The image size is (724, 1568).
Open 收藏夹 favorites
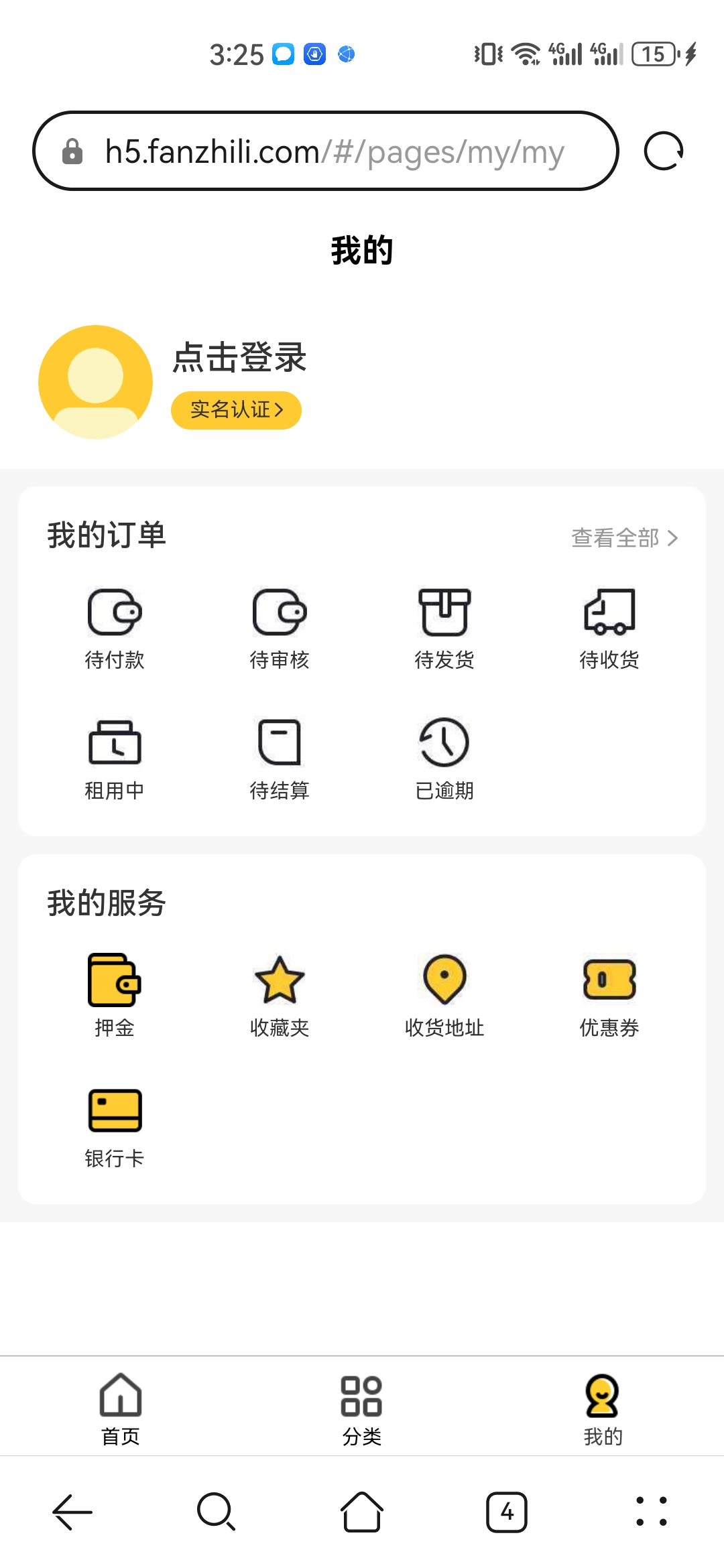(280, 996)
